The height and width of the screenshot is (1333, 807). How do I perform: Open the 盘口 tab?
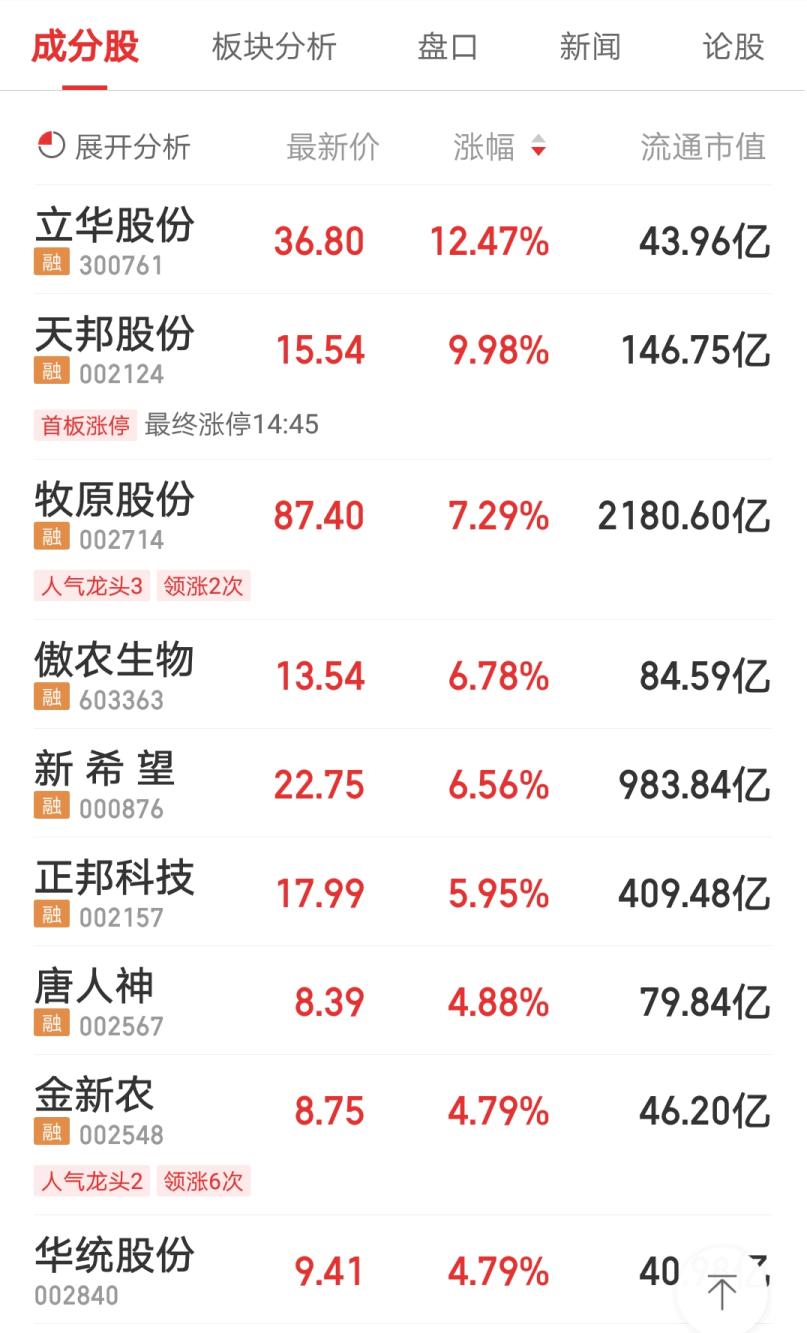[447, 47]
